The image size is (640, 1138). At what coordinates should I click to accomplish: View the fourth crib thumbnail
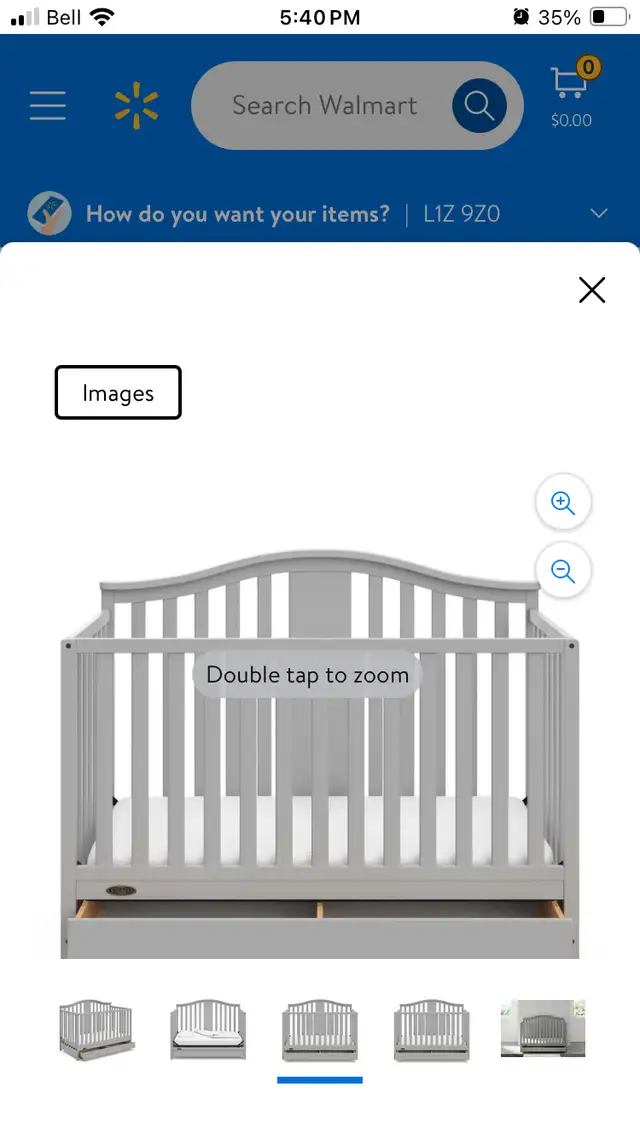tap(432, 1029)
